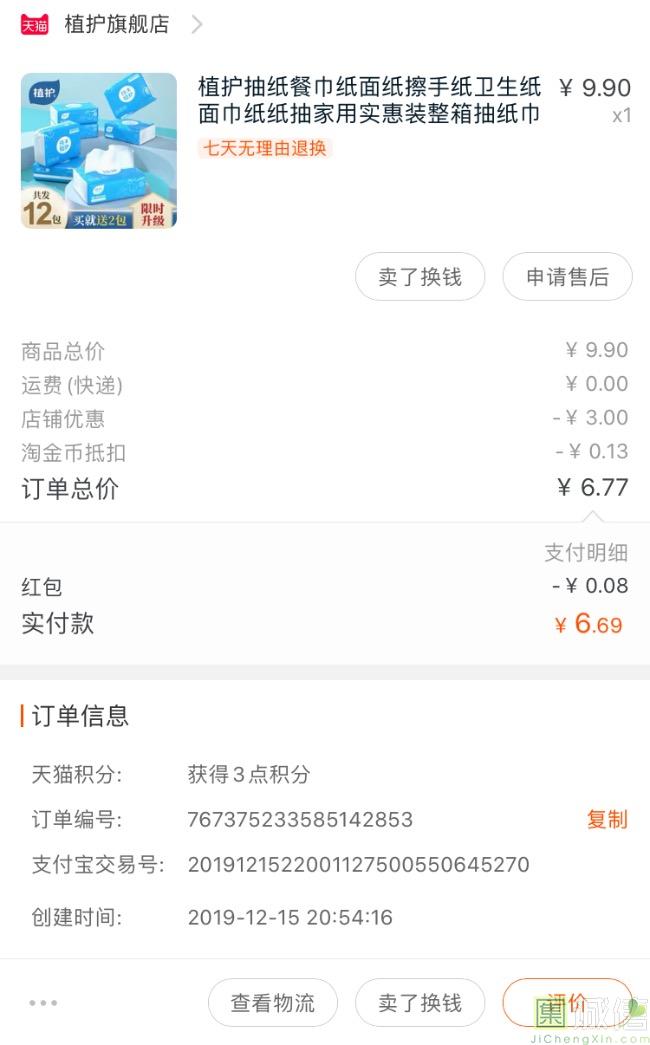The width and height of the screenshot is (650, 1045).
Task: Apply for after-sales via 申请售后
Action: coord(567,277)
